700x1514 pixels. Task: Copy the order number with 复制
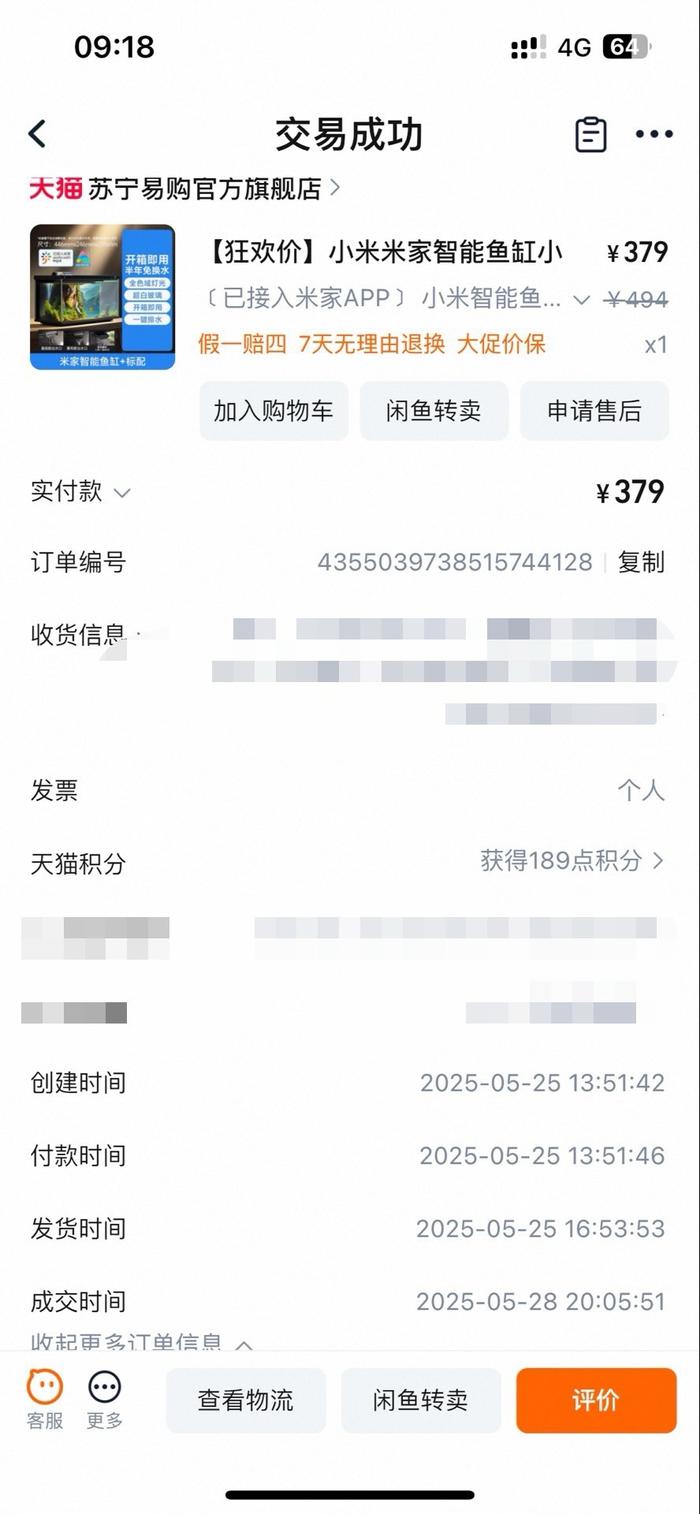tap(641, 562)
